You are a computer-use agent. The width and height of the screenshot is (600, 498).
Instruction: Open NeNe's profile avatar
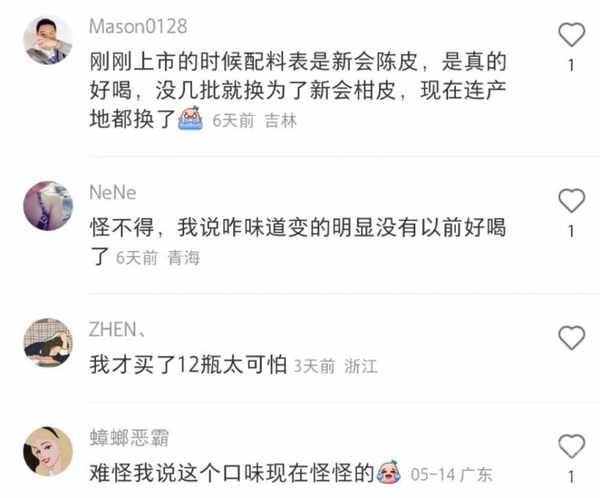click(47, 205)
